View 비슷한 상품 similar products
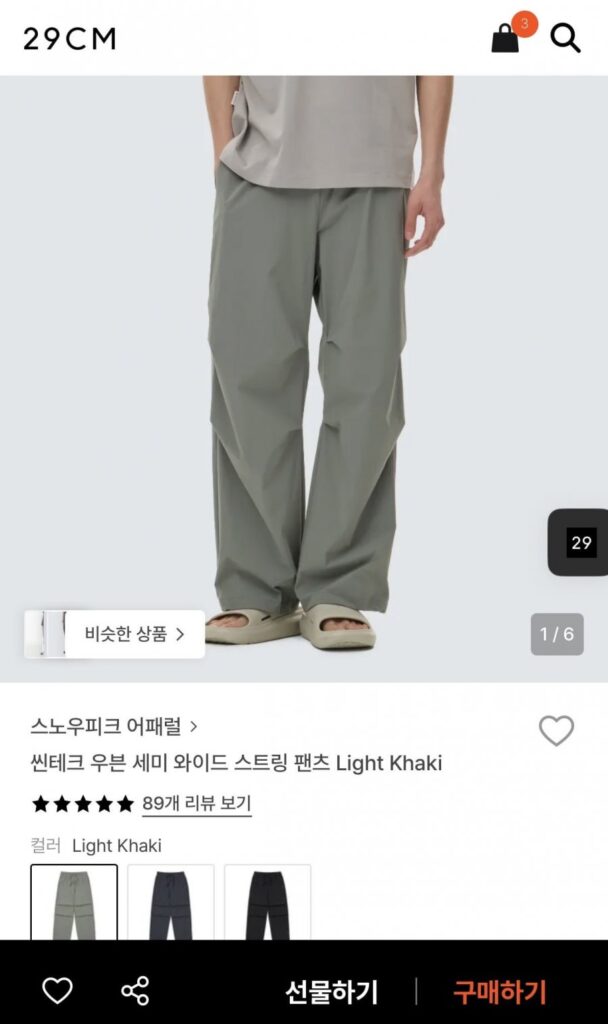 tap(115, 634)
